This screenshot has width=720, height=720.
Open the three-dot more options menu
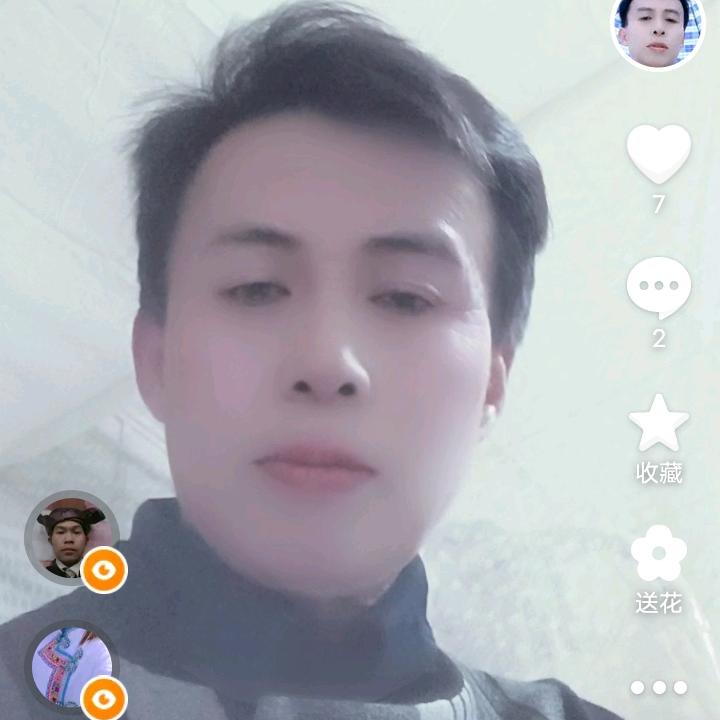coord(658,688)
